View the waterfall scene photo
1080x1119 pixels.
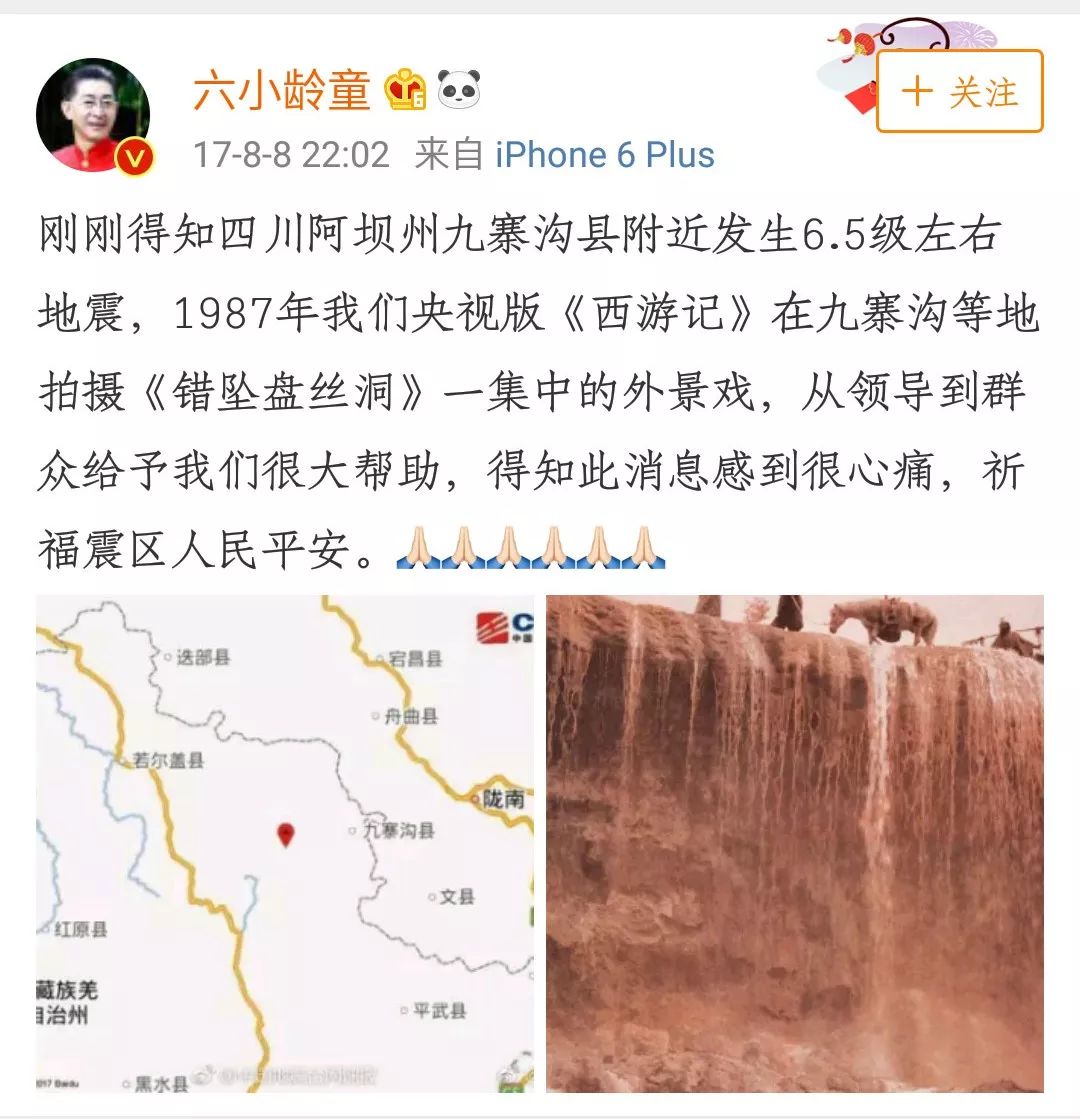795,843
